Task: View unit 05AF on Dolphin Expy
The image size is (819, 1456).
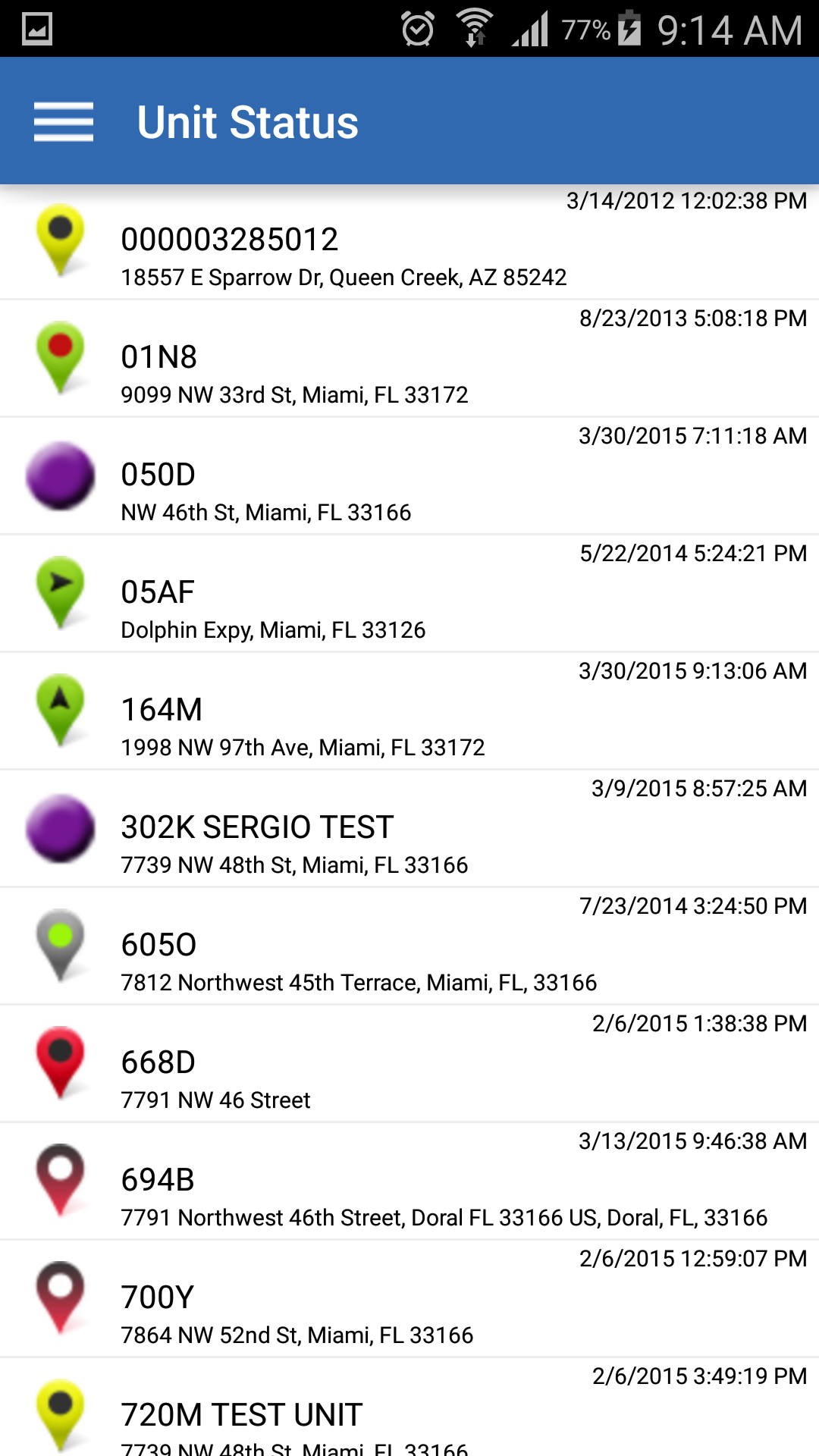Action: (x=409, y=594)
